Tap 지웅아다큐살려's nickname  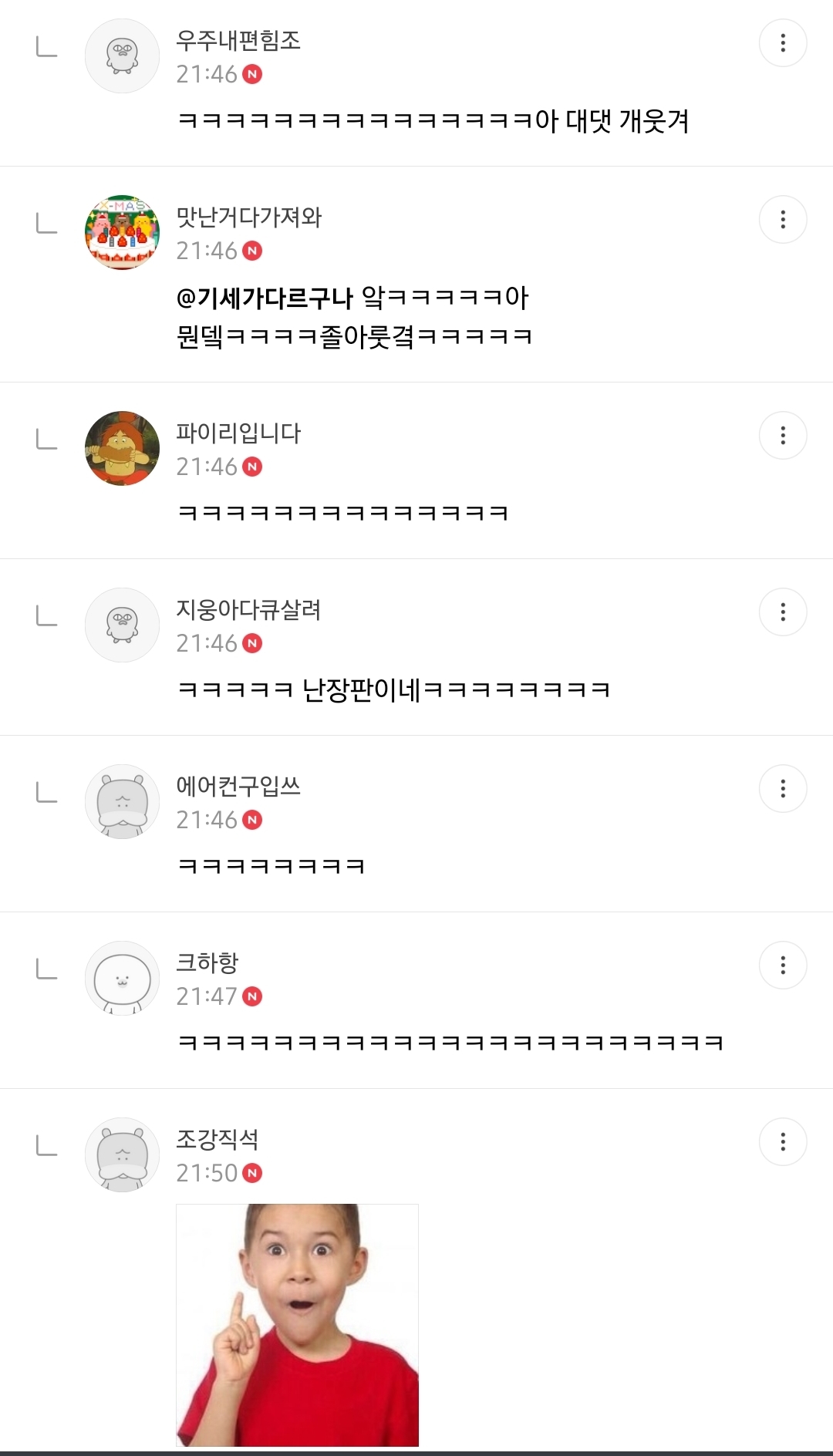[x=248, y=609]
